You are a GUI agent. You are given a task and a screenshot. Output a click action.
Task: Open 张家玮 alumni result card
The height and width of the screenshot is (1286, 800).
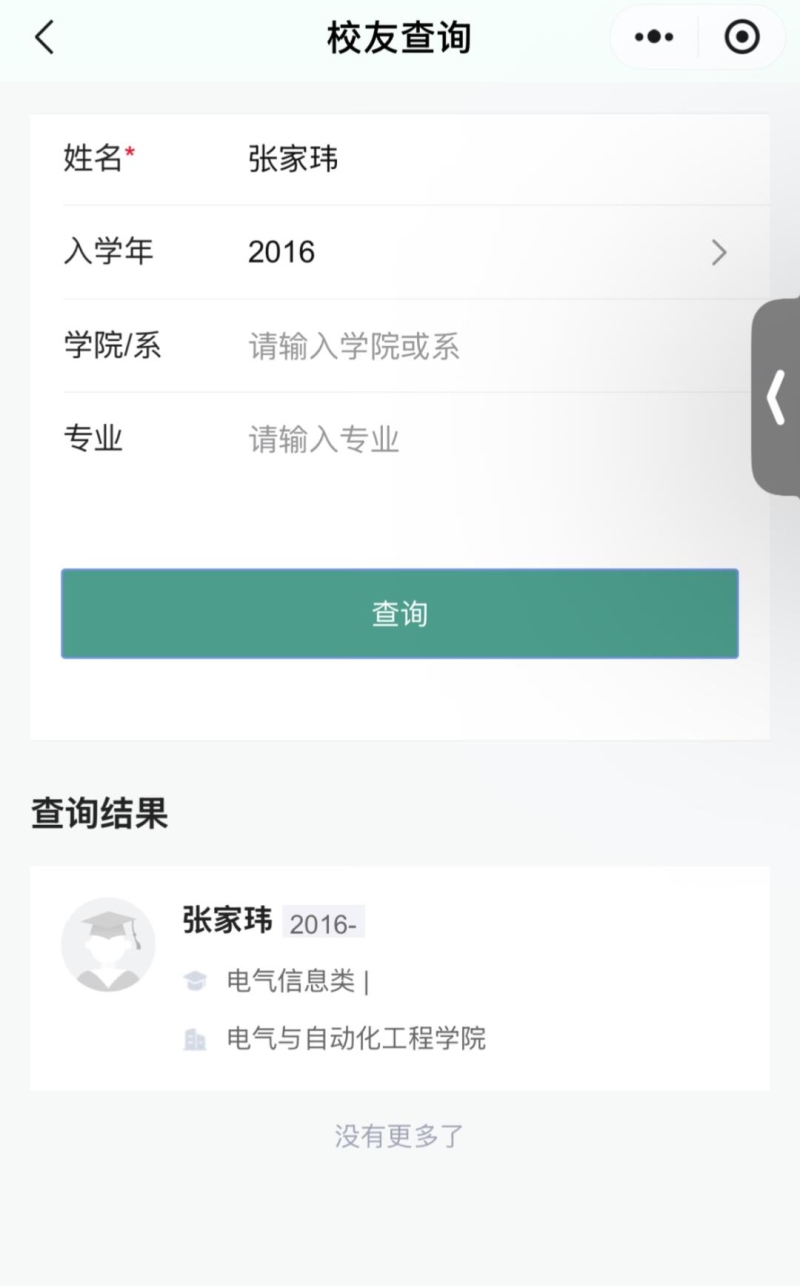[400, 977]
